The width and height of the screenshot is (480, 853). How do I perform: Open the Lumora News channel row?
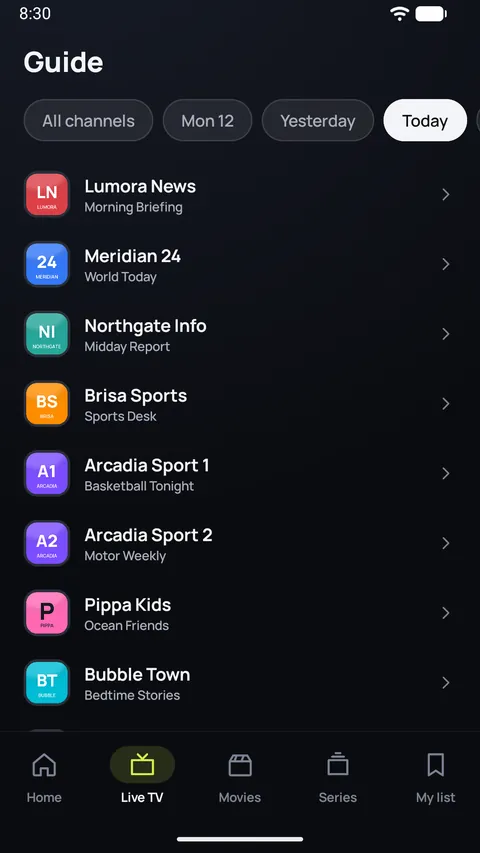point(240,194)
